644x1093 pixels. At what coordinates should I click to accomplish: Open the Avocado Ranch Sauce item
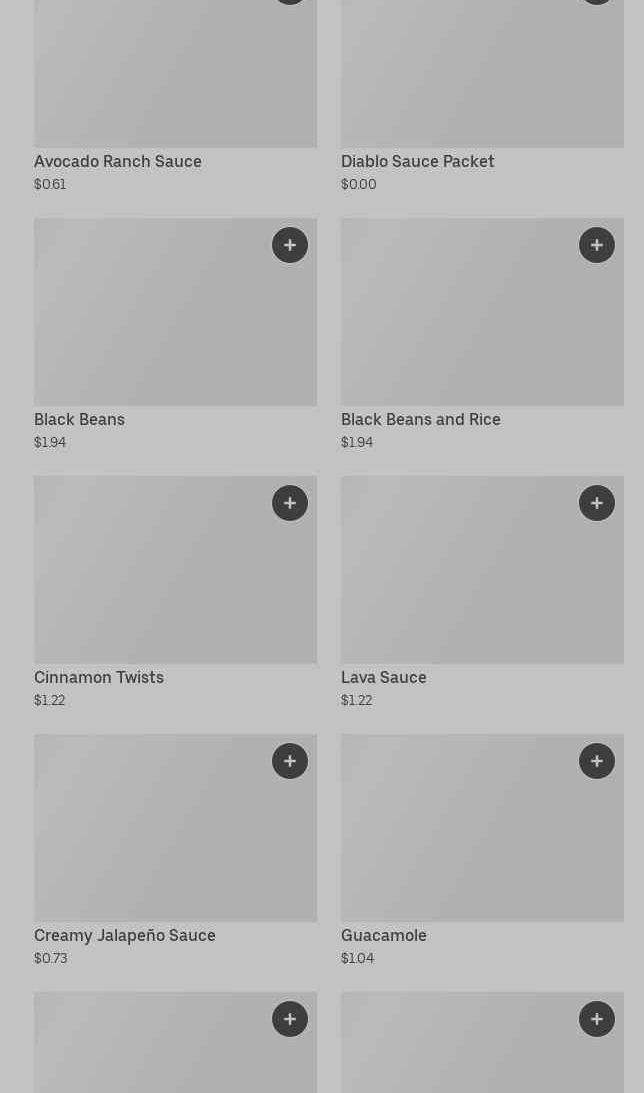(x=175, y=96)
